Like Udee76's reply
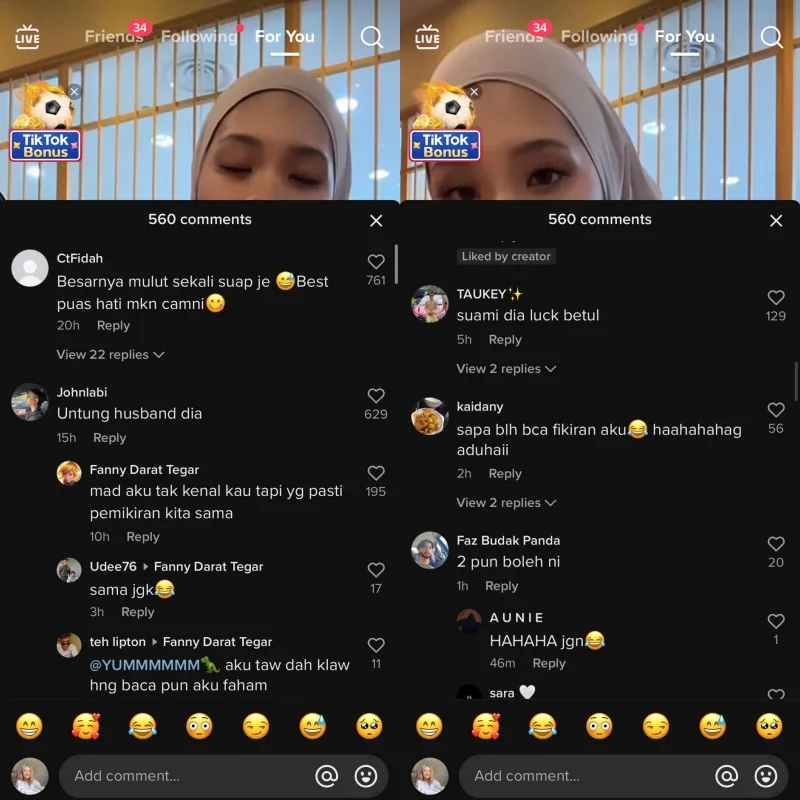 pos(376,570)
